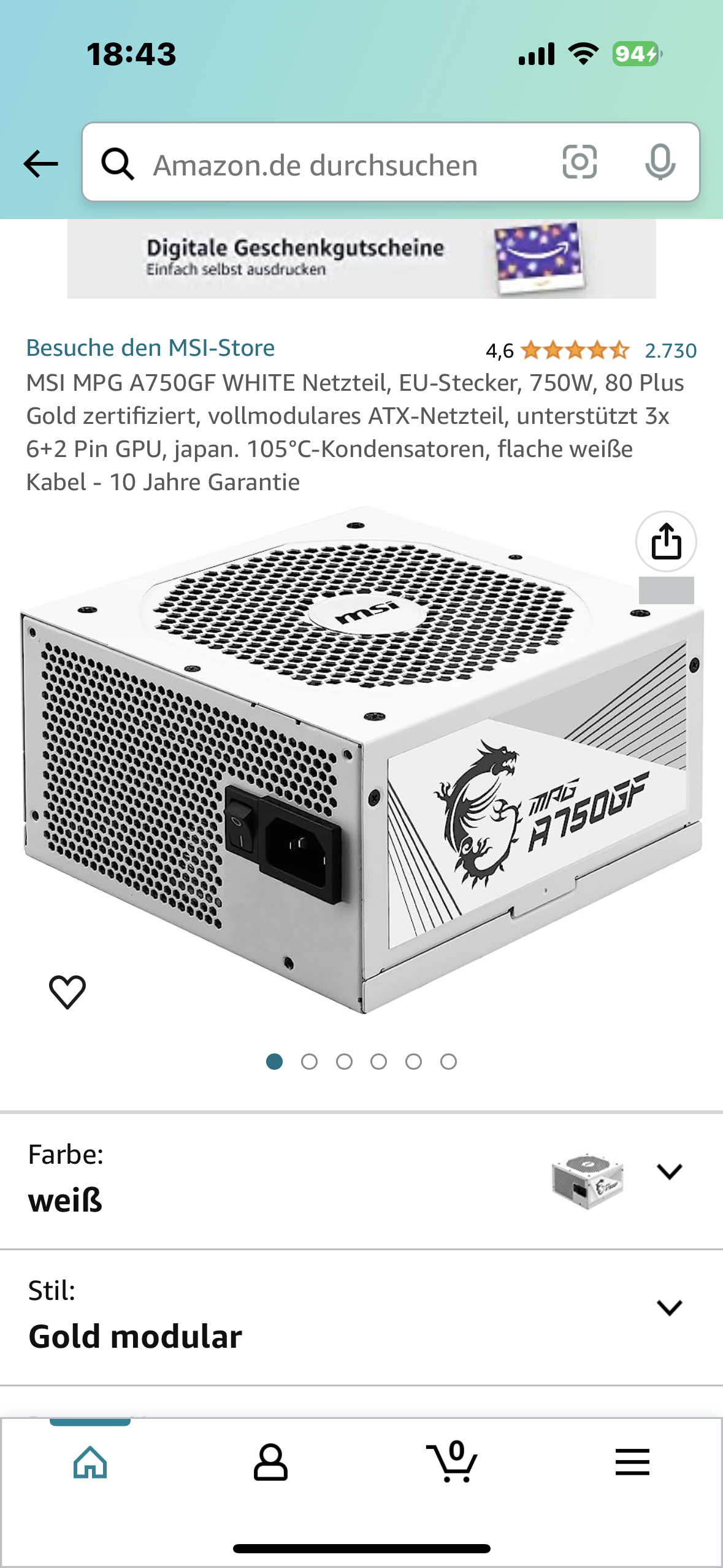Open the 2.730 customer ratings
This screenshot has height=1568, width=723.
670,350
